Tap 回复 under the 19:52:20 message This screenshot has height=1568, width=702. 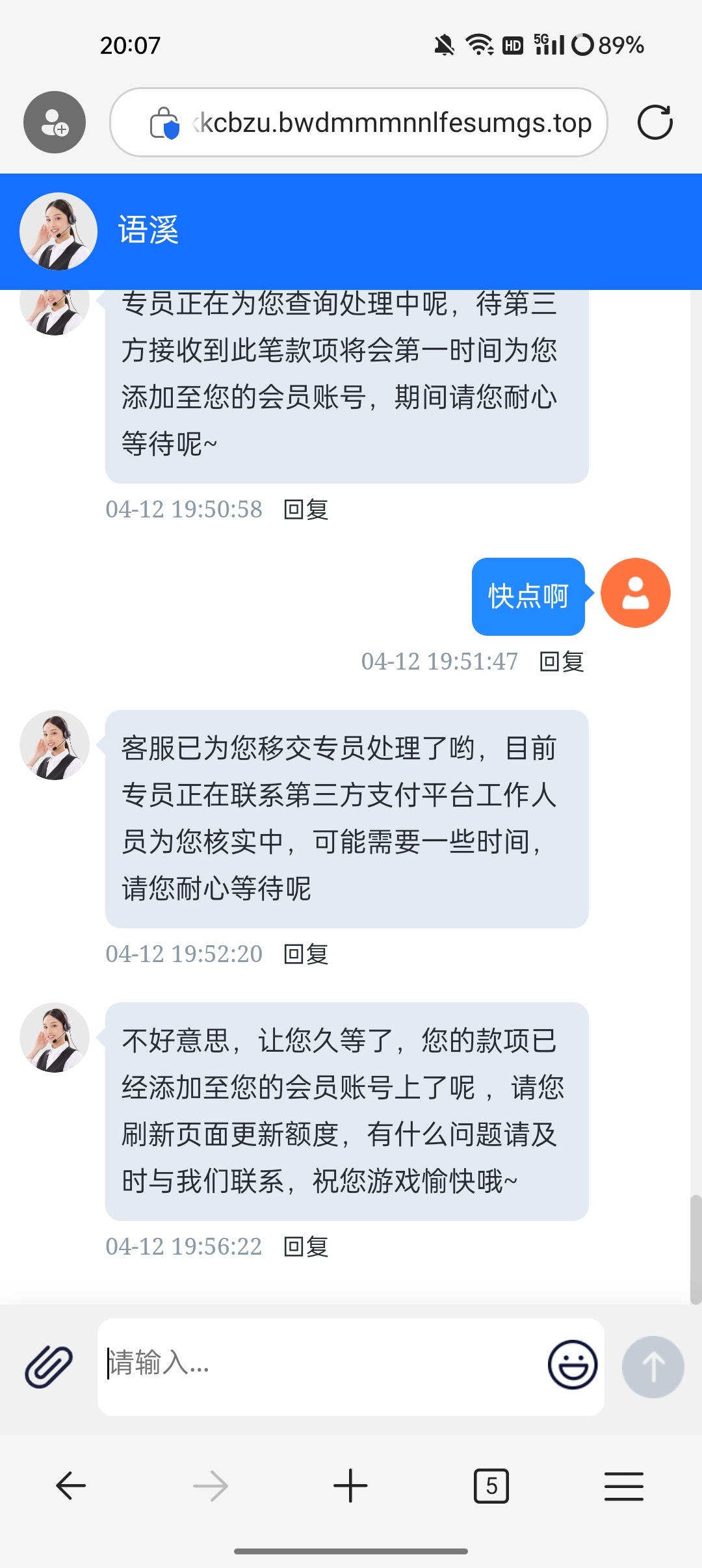306,954
